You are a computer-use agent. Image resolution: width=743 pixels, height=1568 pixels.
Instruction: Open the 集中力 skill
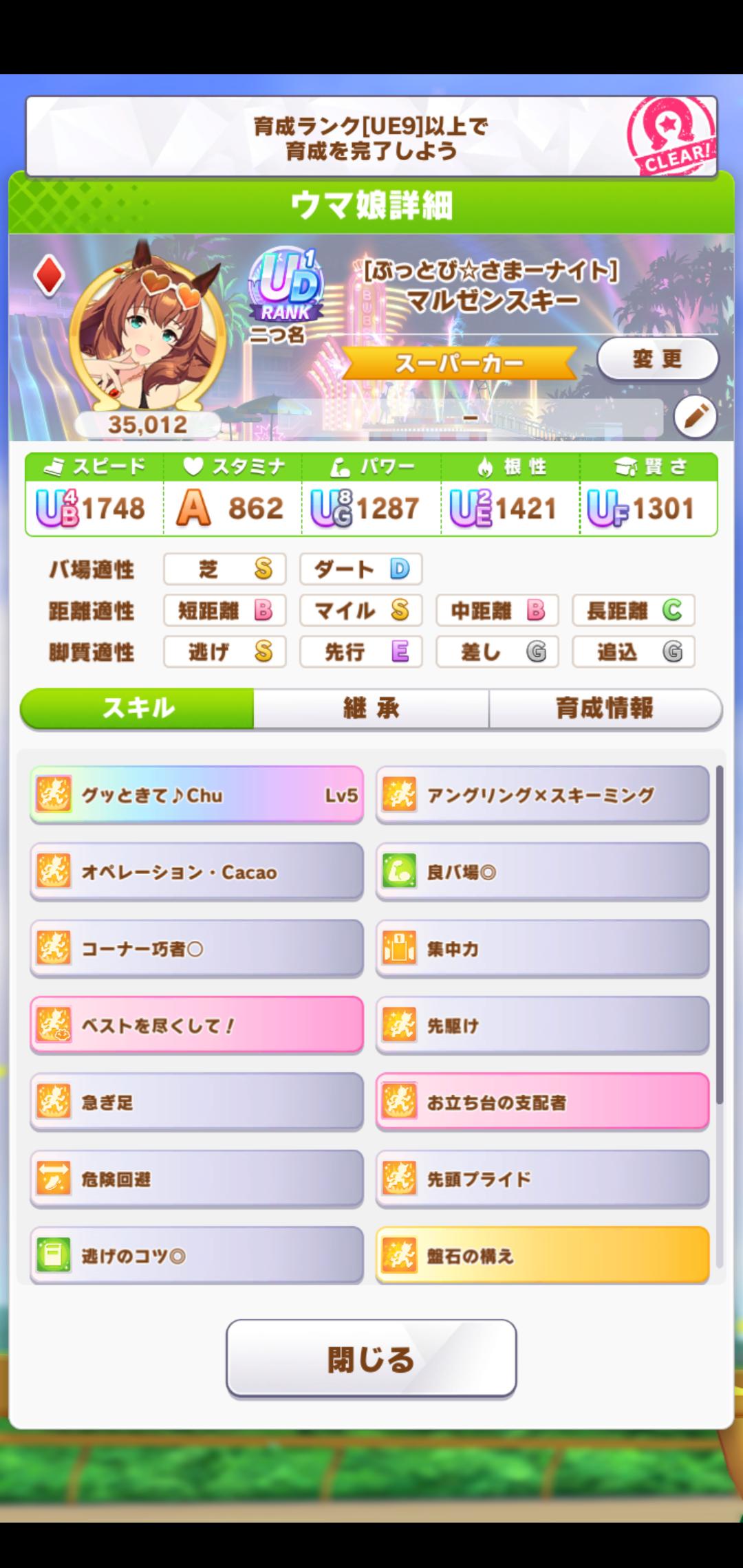(542, 949)
